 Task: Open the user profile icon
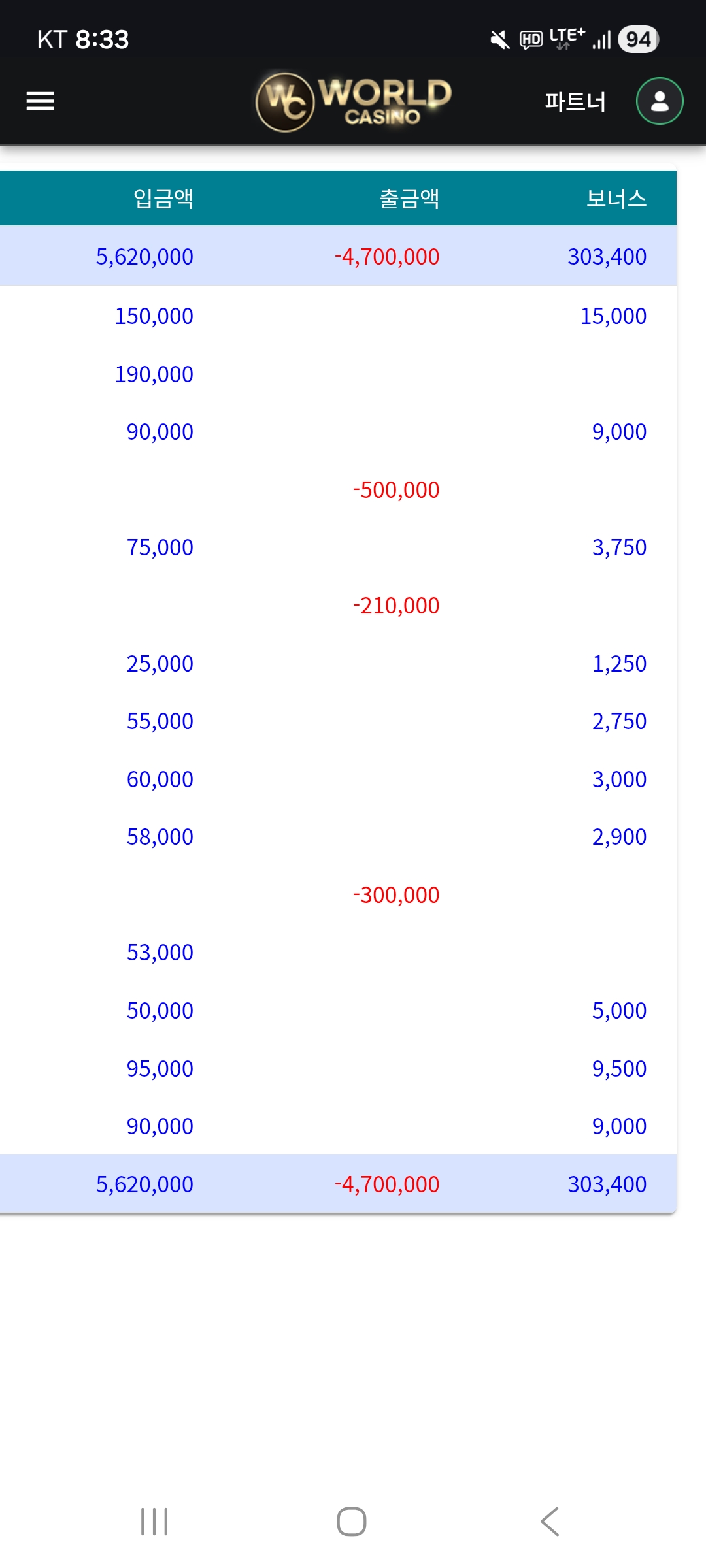pyautogui.click(x=660, y=101)
